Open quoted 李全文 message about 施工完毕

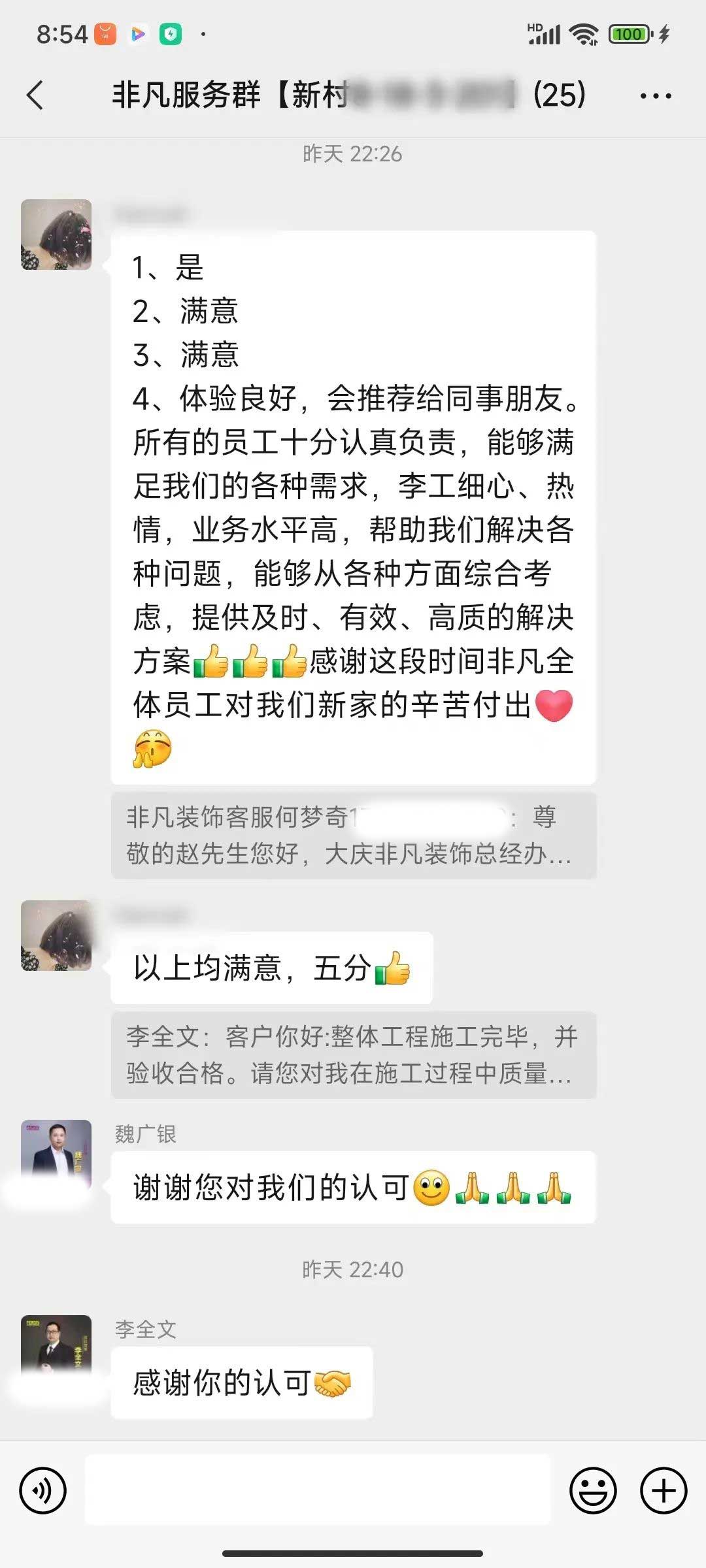point(353,1054)
